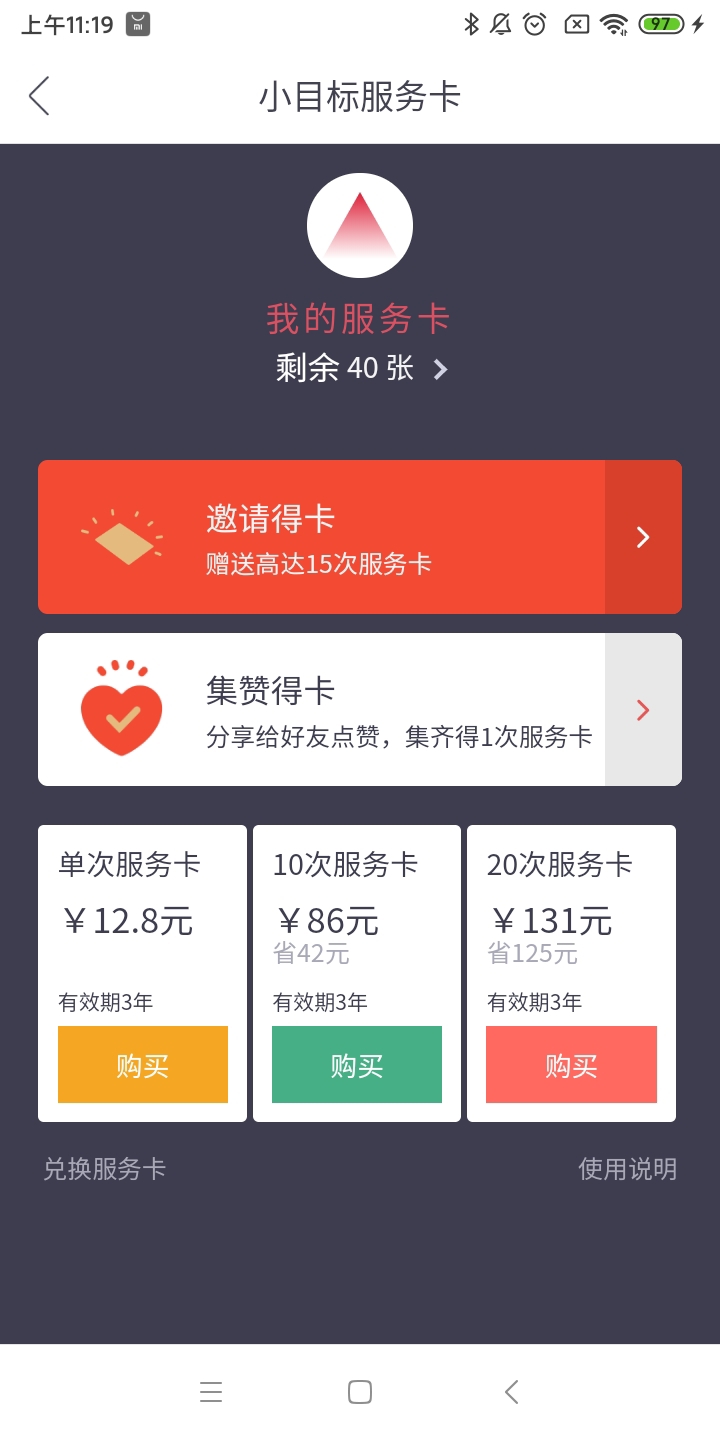Buy the 20次服务卡 for ¥131

coord(571,1065)
